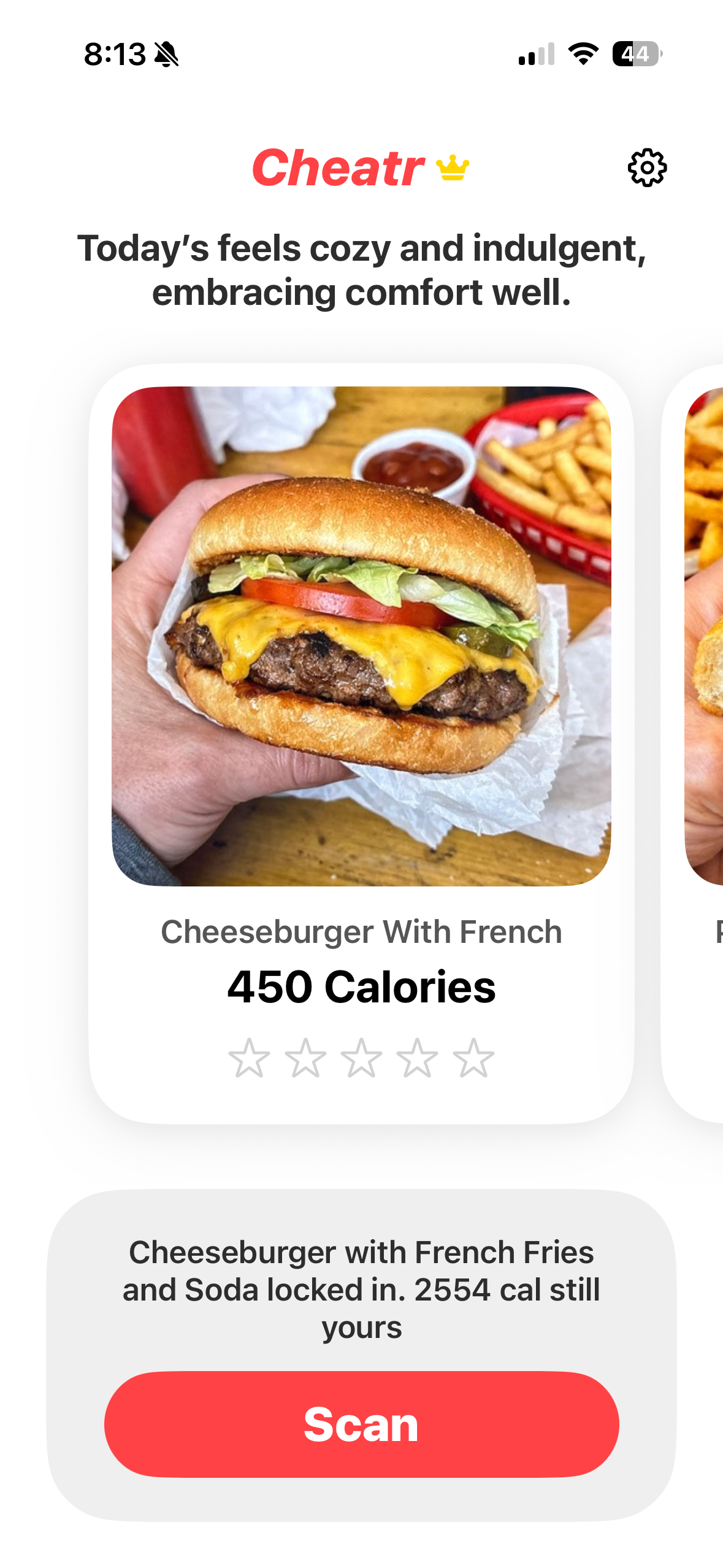Click the battery indicator showing 44
The image size is (723, 1568).
[x=634, y=55]
